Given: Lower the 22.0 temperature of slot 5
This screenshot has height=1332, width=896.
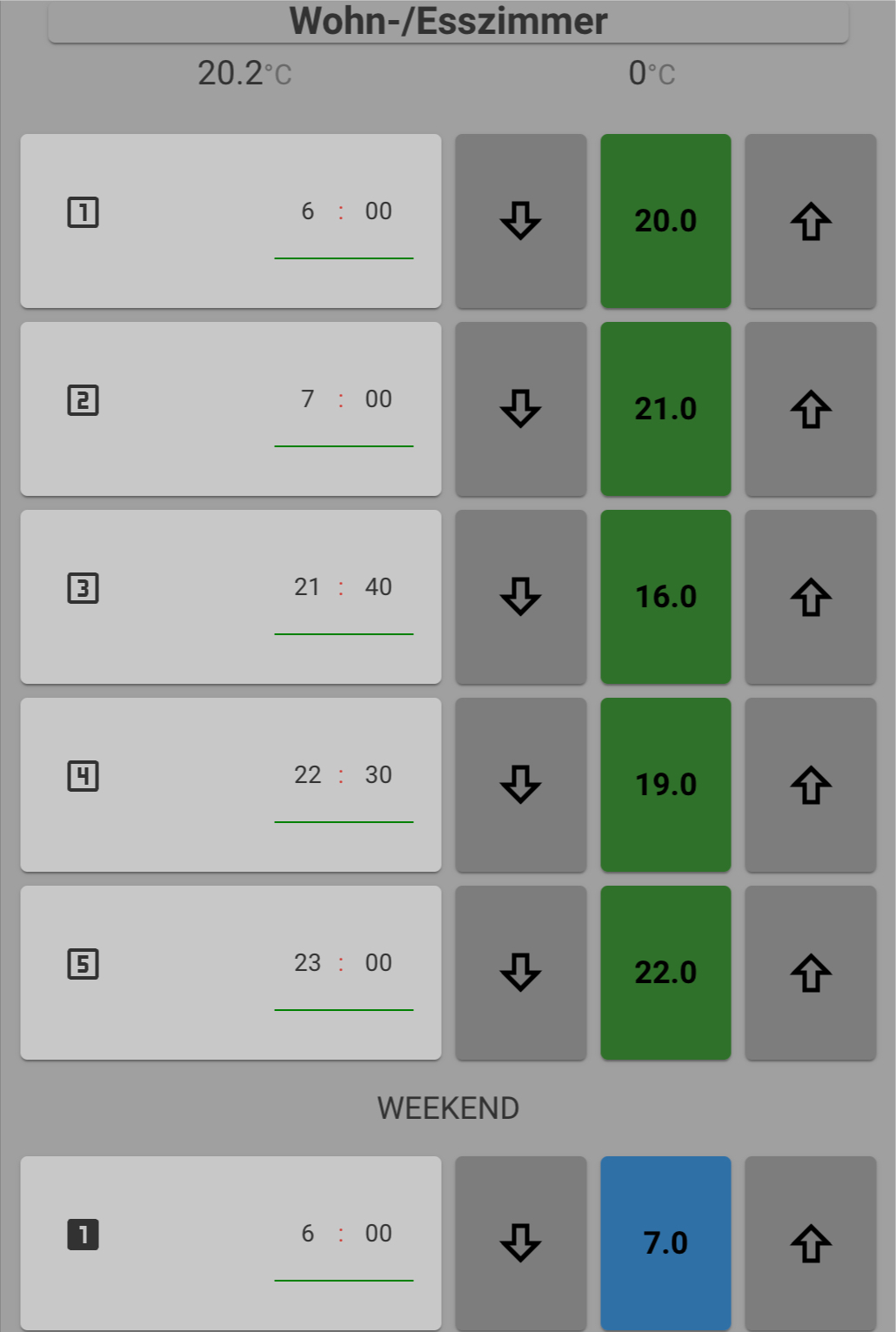Looking at the screenshot, I should [520, 973].
